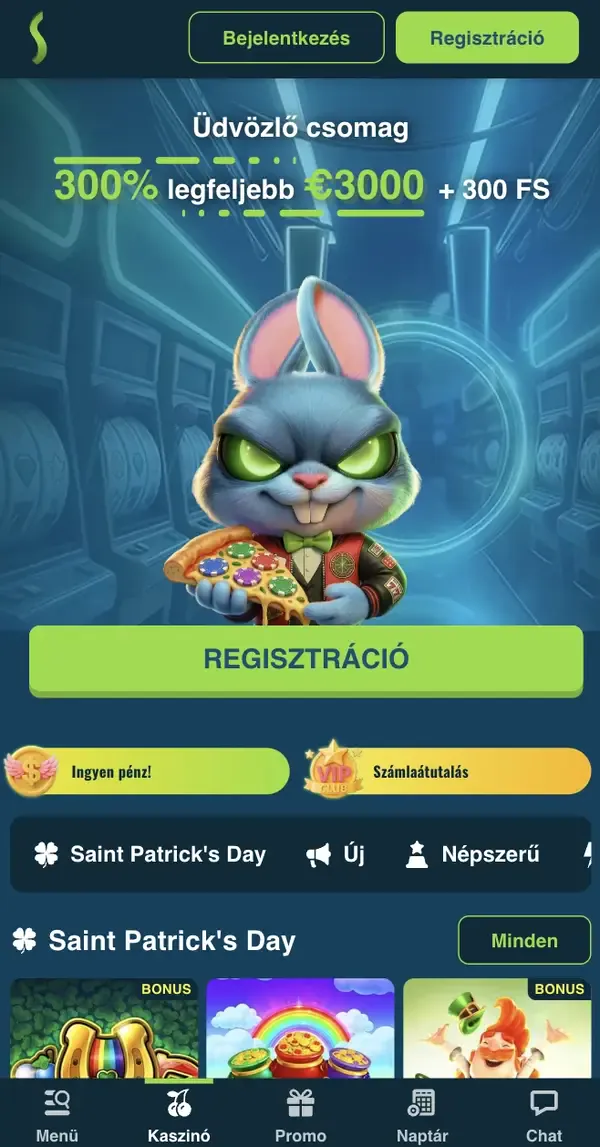Tap the large REGISZTRÁCIÓ banner button
Viewport: 600px width, 1147px height.
[306, 659]
